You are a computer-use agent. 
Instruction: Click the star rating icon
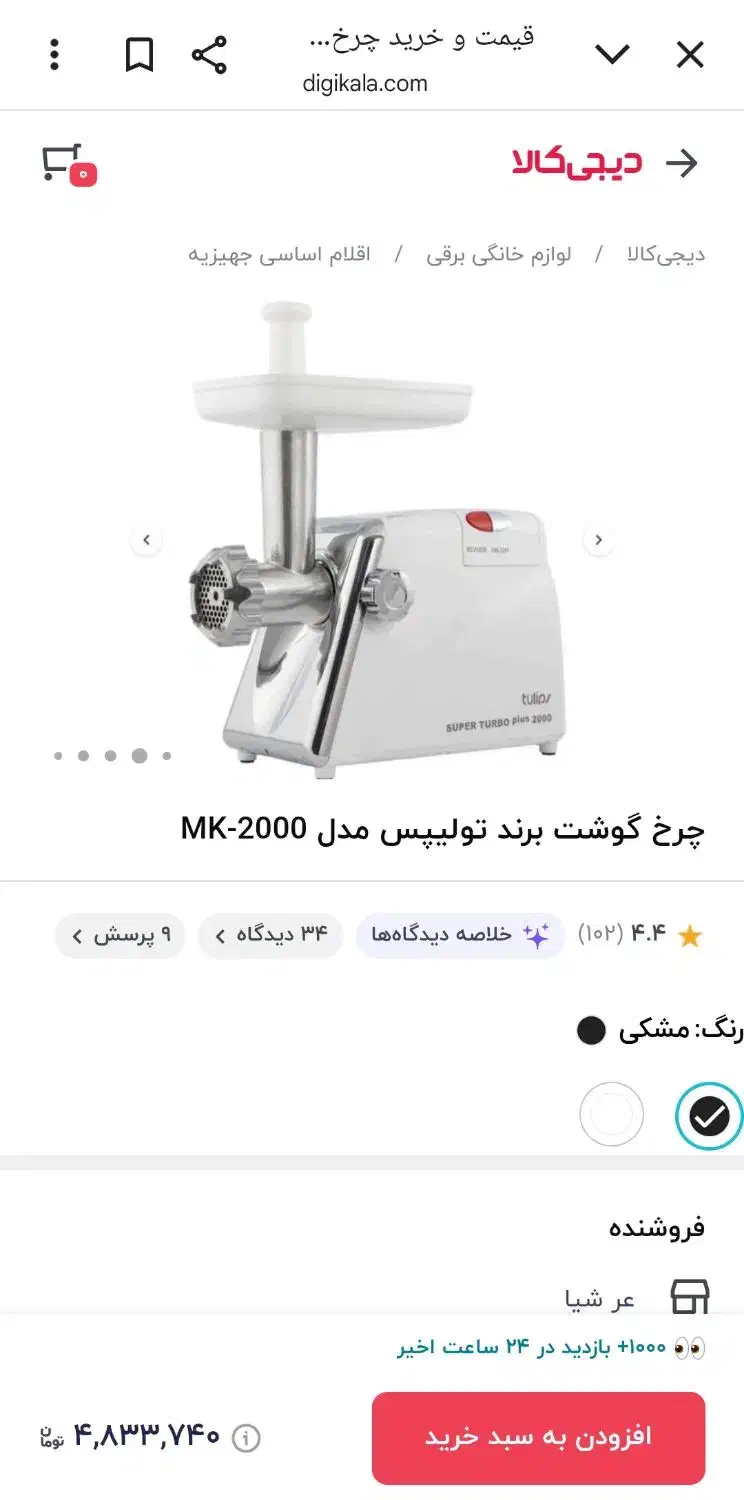coord(690,935)
